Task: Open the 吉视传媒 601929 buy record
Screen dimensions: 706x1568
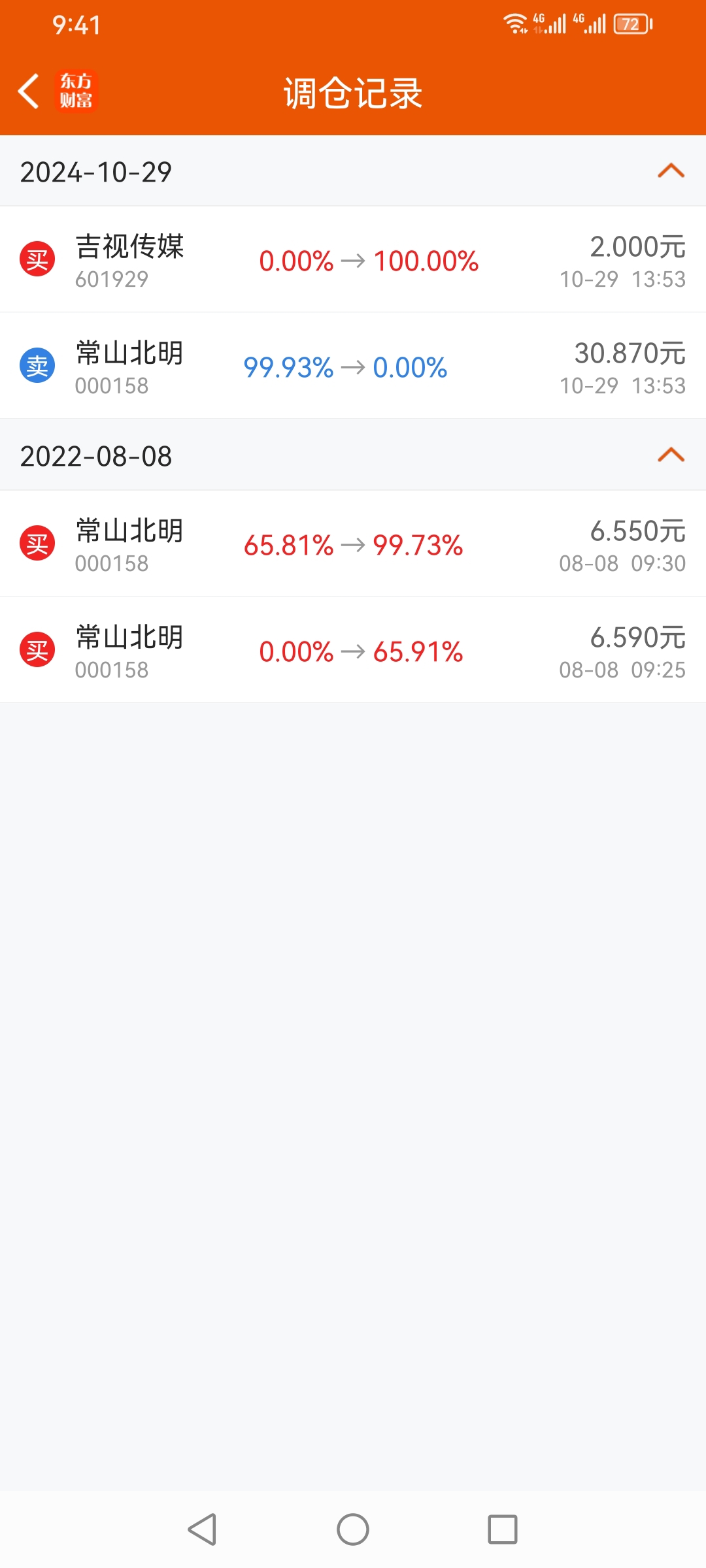Action: click(353, 260)
